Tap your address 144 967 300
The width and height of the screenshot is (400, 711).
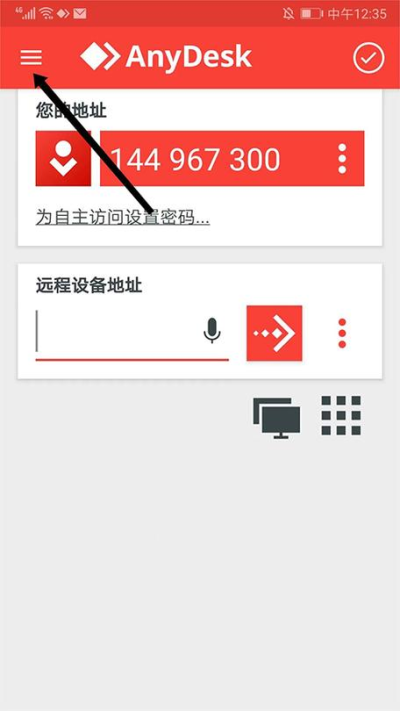195,159
